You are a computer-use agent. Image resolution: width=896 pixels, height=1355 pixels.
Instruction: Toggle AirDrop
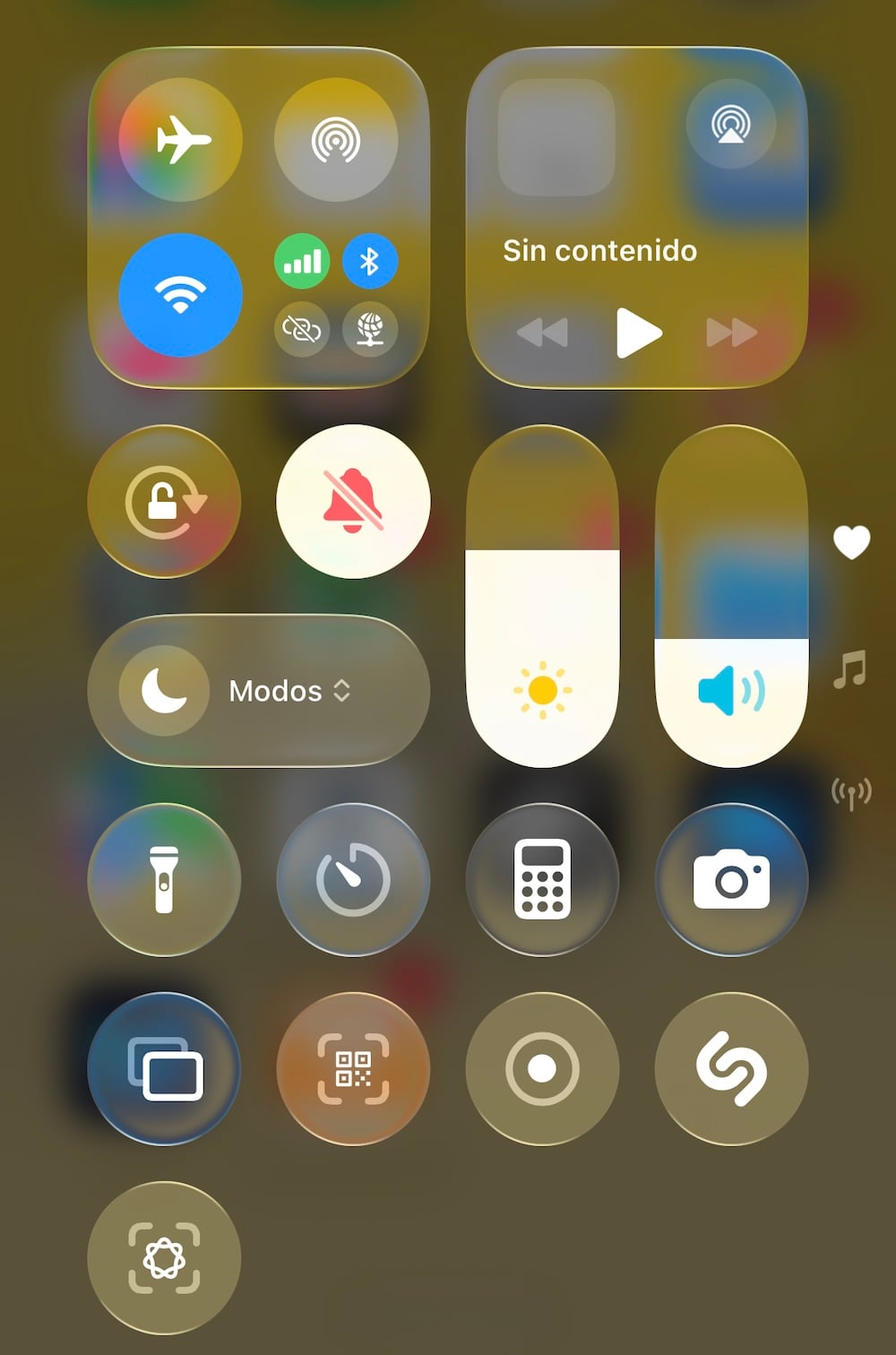(336, 140)
